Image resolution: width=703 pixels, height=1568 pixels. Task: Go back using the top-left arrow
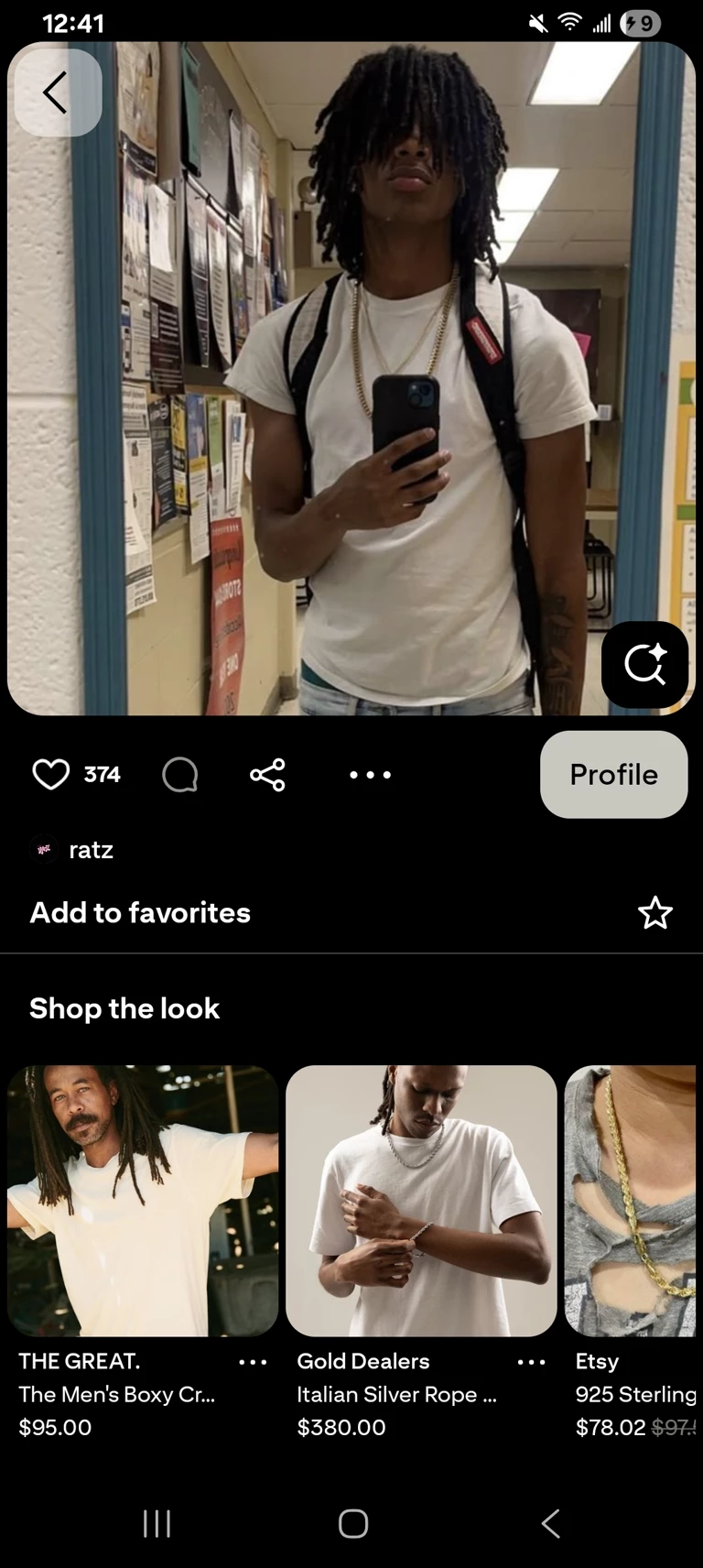tap(57, 93)
